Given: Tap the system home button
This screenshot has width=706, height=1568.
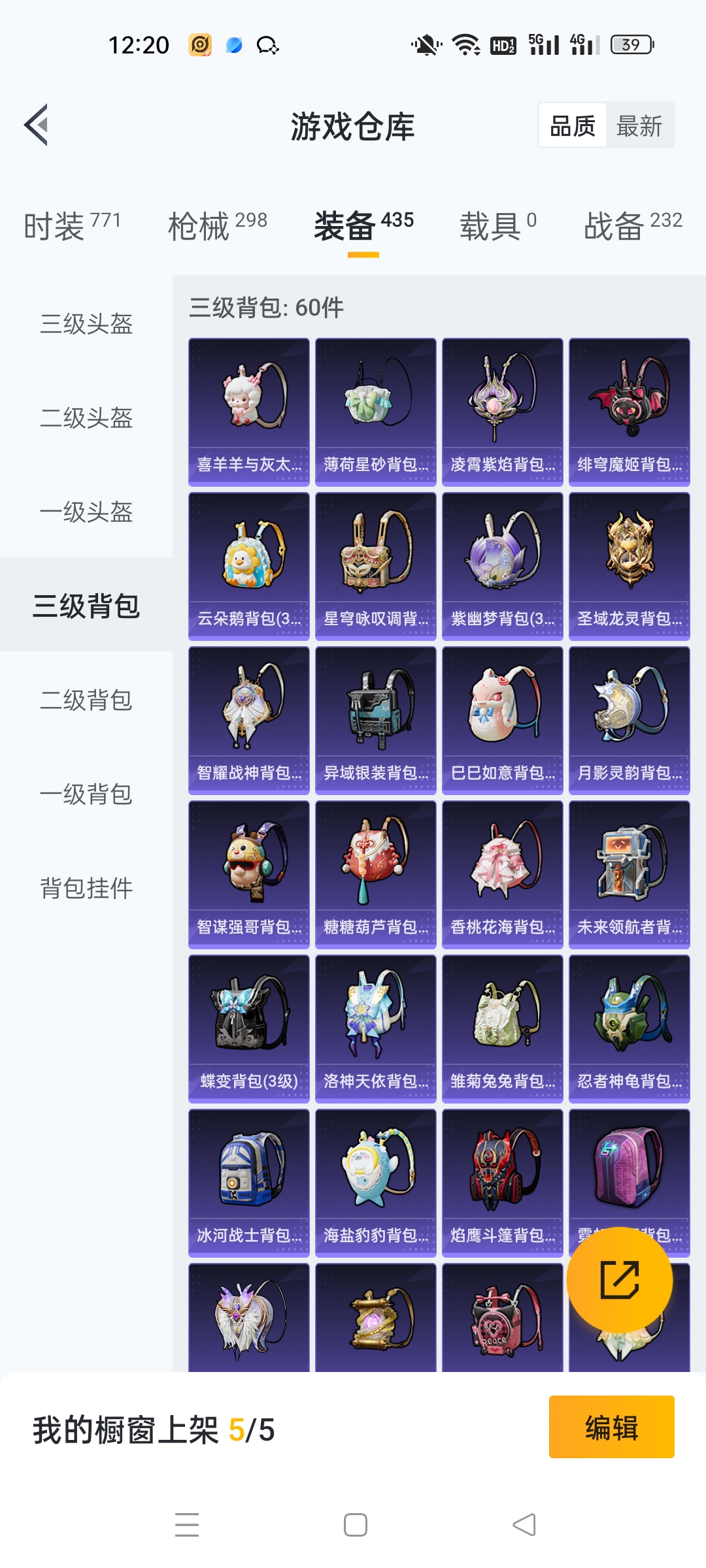Looking at the screenshot, I should coord(355,1525).
